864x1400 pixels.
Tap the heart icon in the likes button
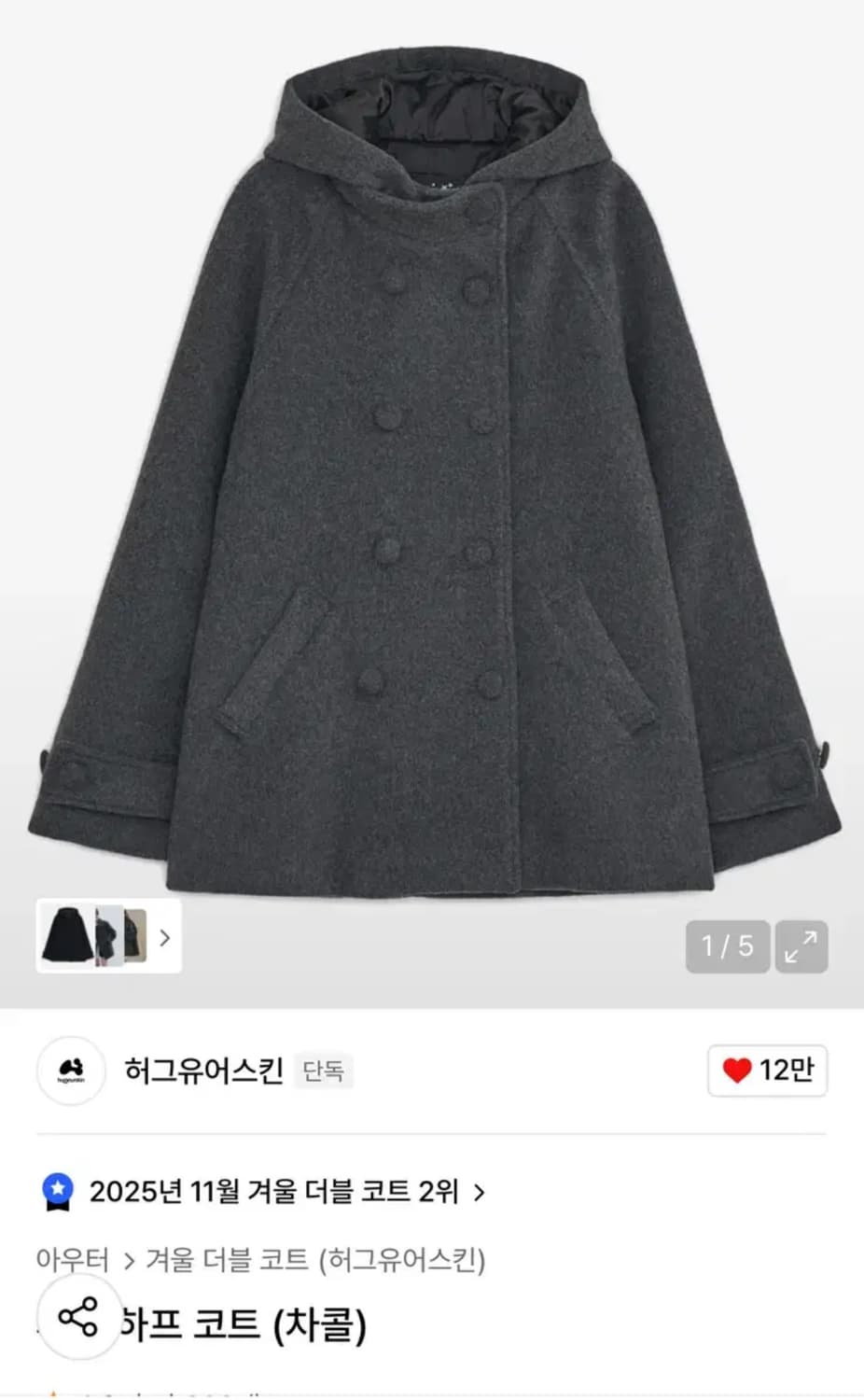coord(739,1071)
